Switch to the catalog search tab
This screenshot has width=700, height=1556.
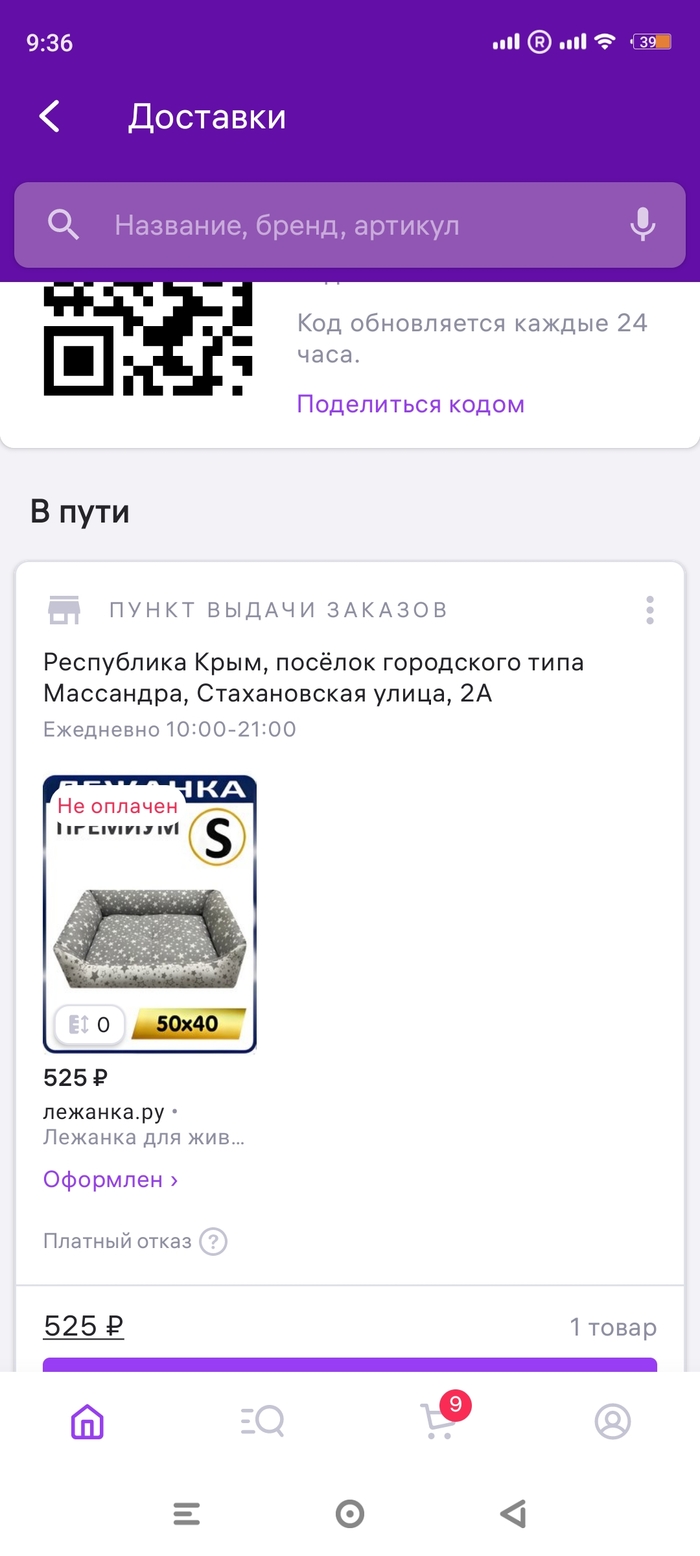click(x=262, y=1421)
